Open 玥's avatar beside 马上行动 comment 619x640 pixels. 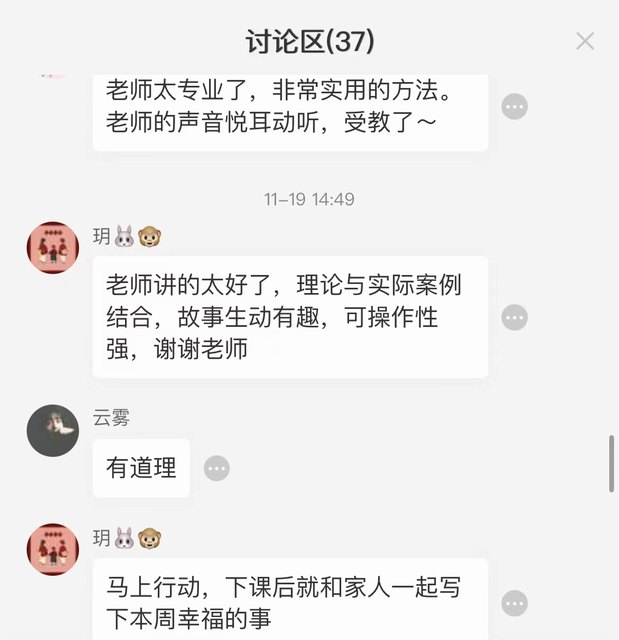(x=53, y=549)
